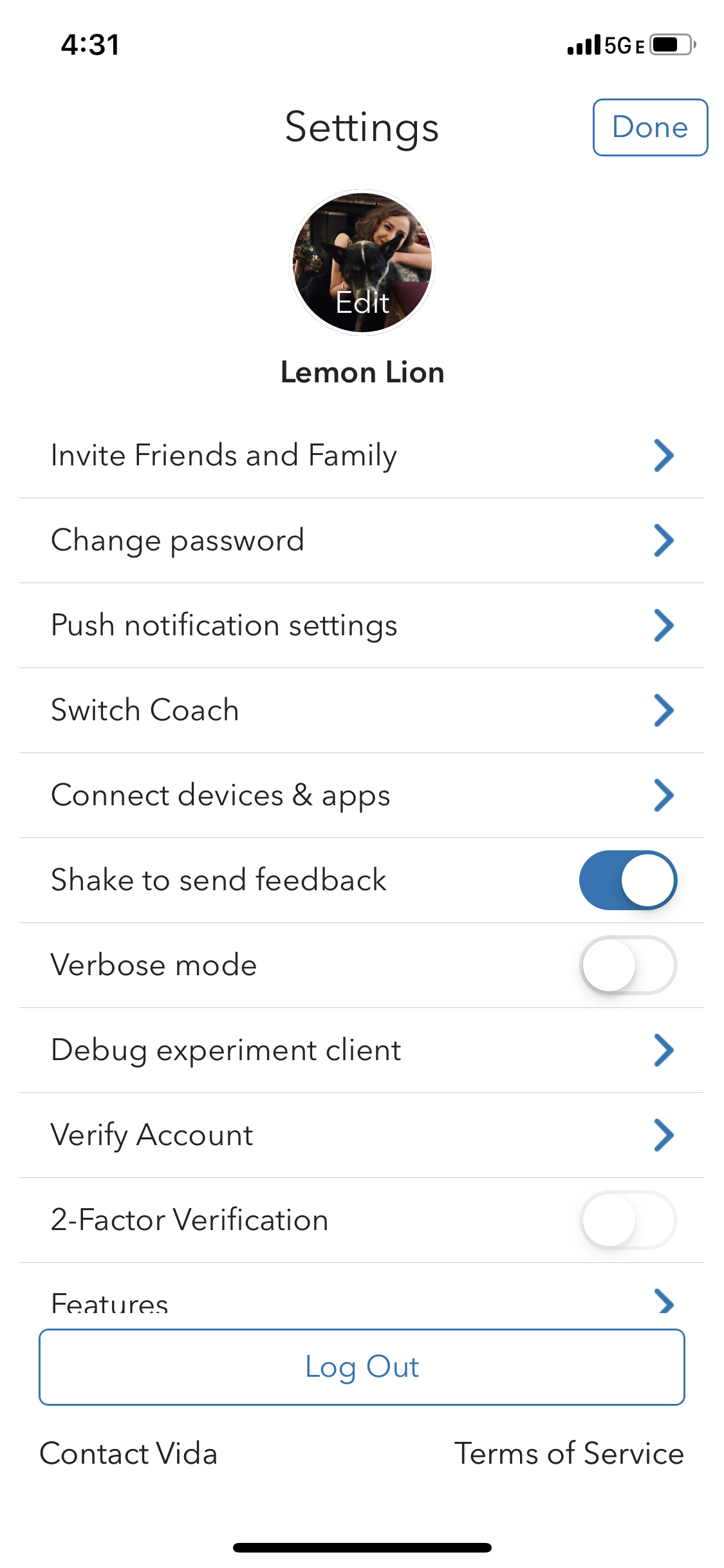The image size is (724, 1568).
Task: Tap the Log Out button
Action: [362, 1367]
